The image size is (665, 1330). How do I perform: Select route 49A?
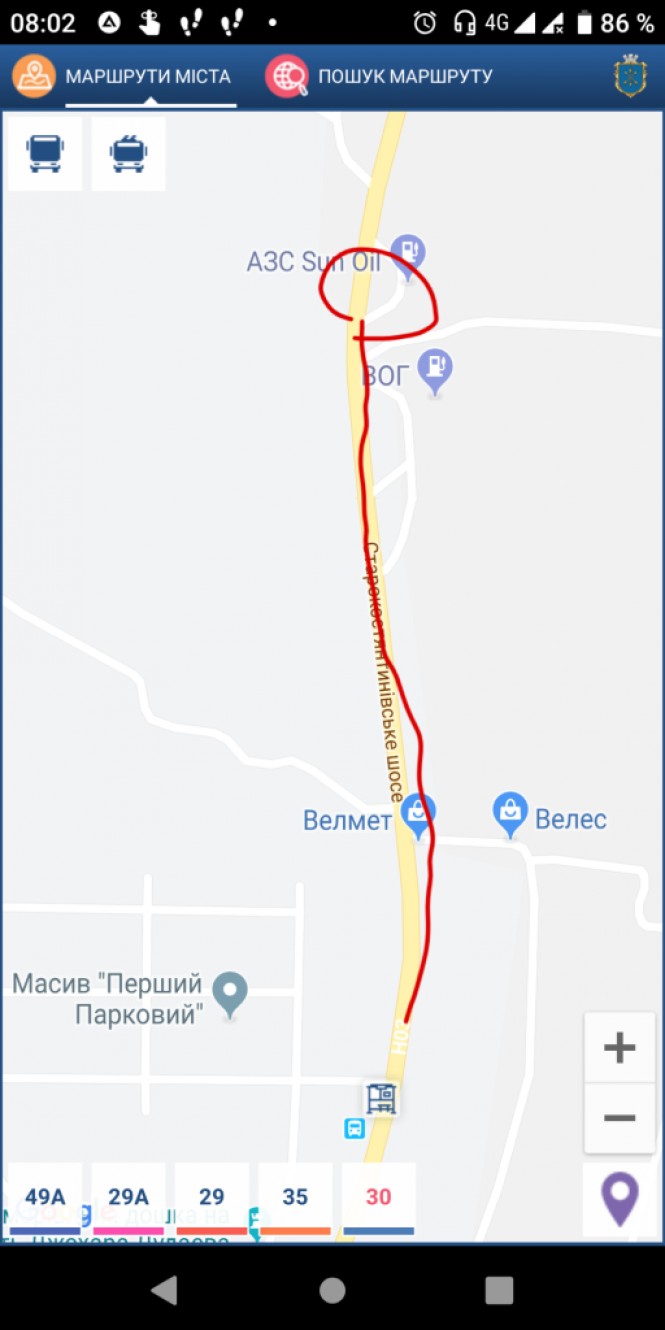[x=45, y=1198]
